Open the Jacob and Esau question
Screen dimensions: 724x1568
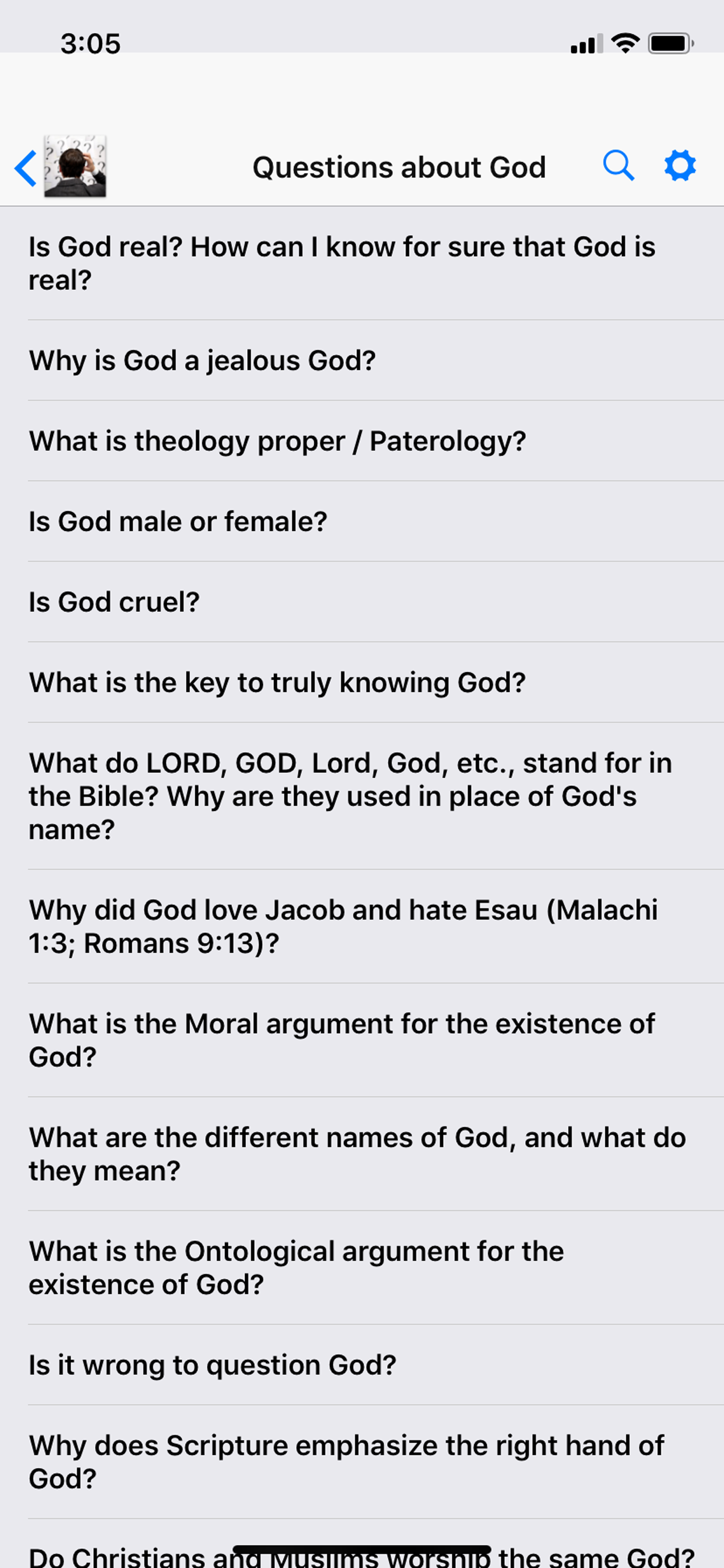[x=362, y=926]
